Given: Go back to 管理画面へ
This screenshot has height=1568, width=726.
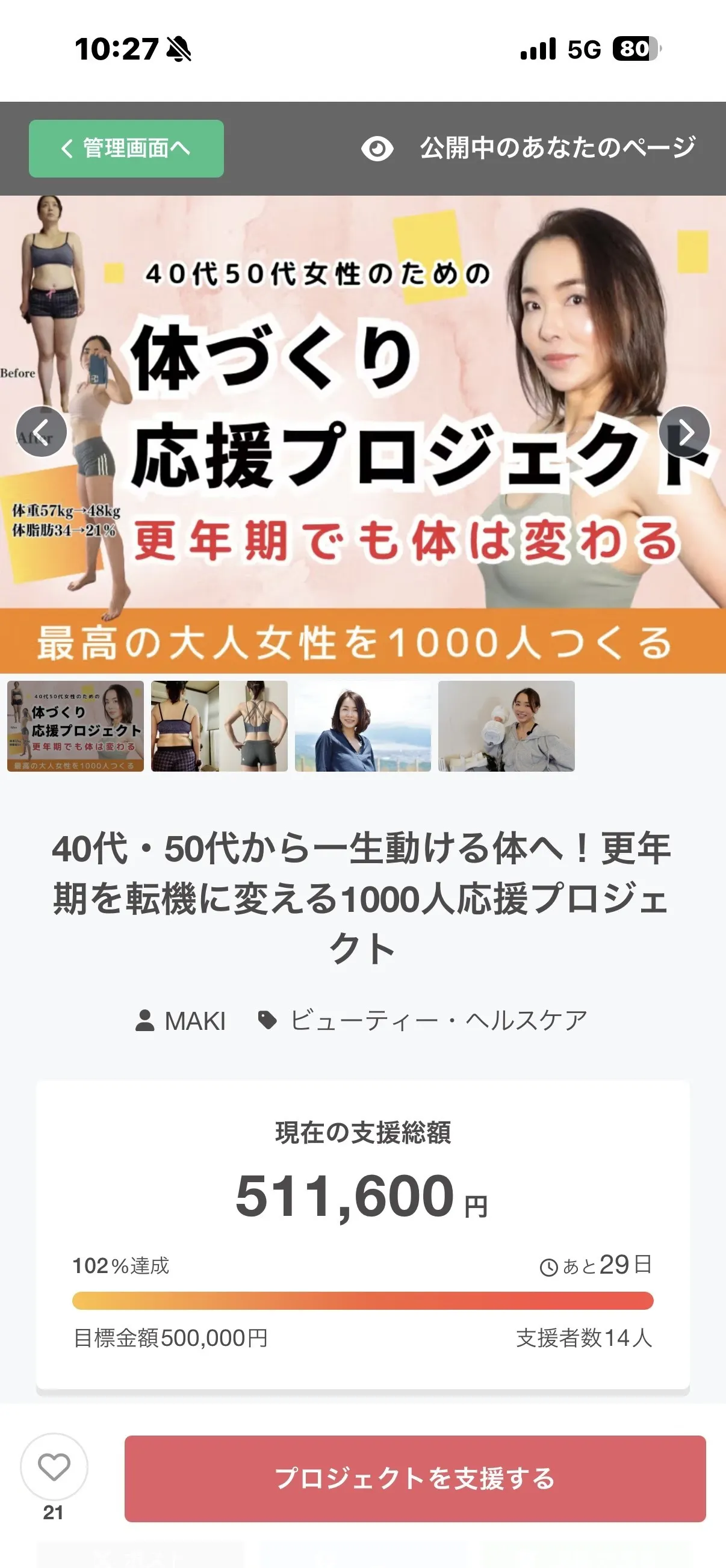Looking at the screenshot, I should [x=126, y=149].
